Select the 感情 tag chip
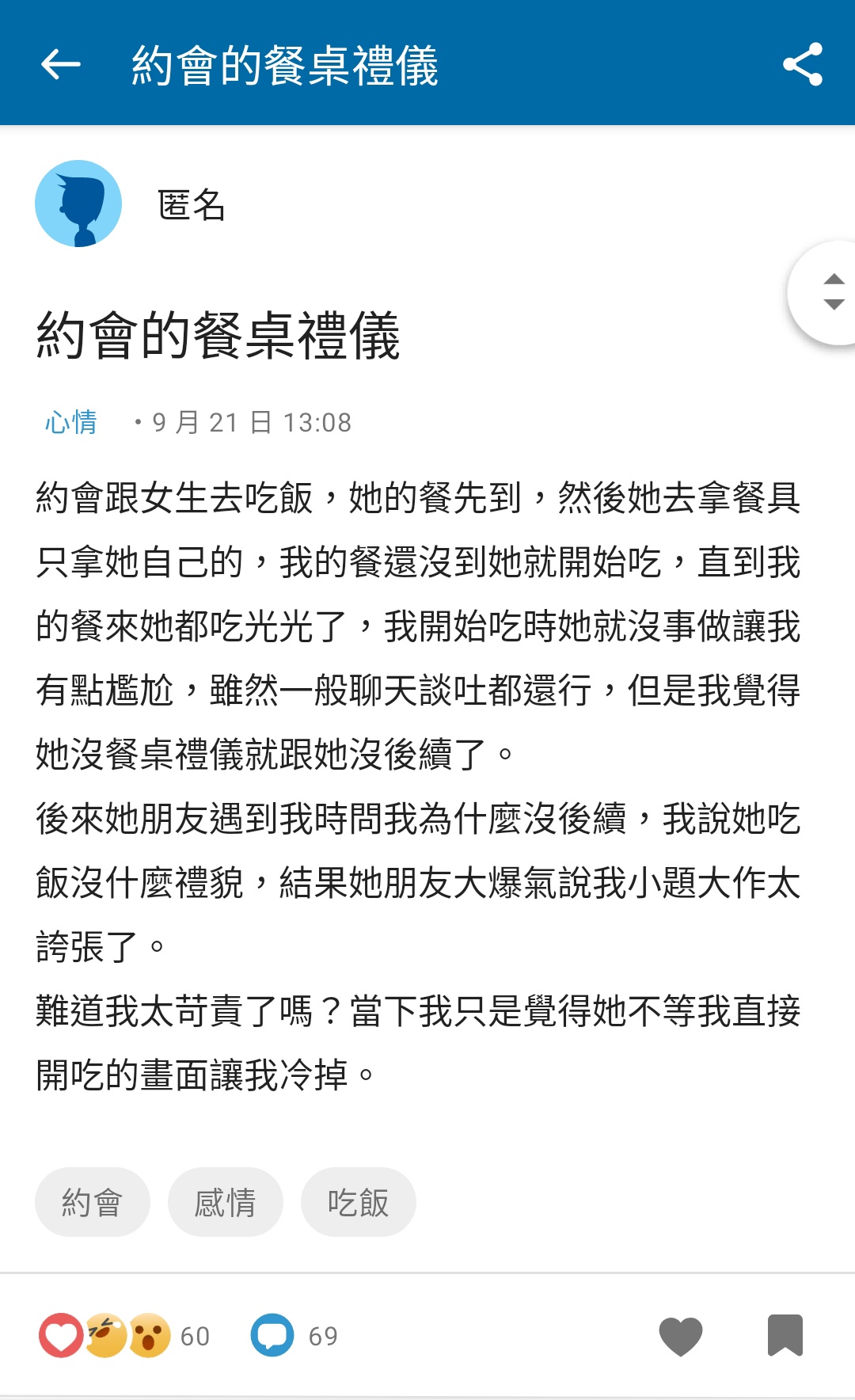The image size is (855, 1400). 225,1202
